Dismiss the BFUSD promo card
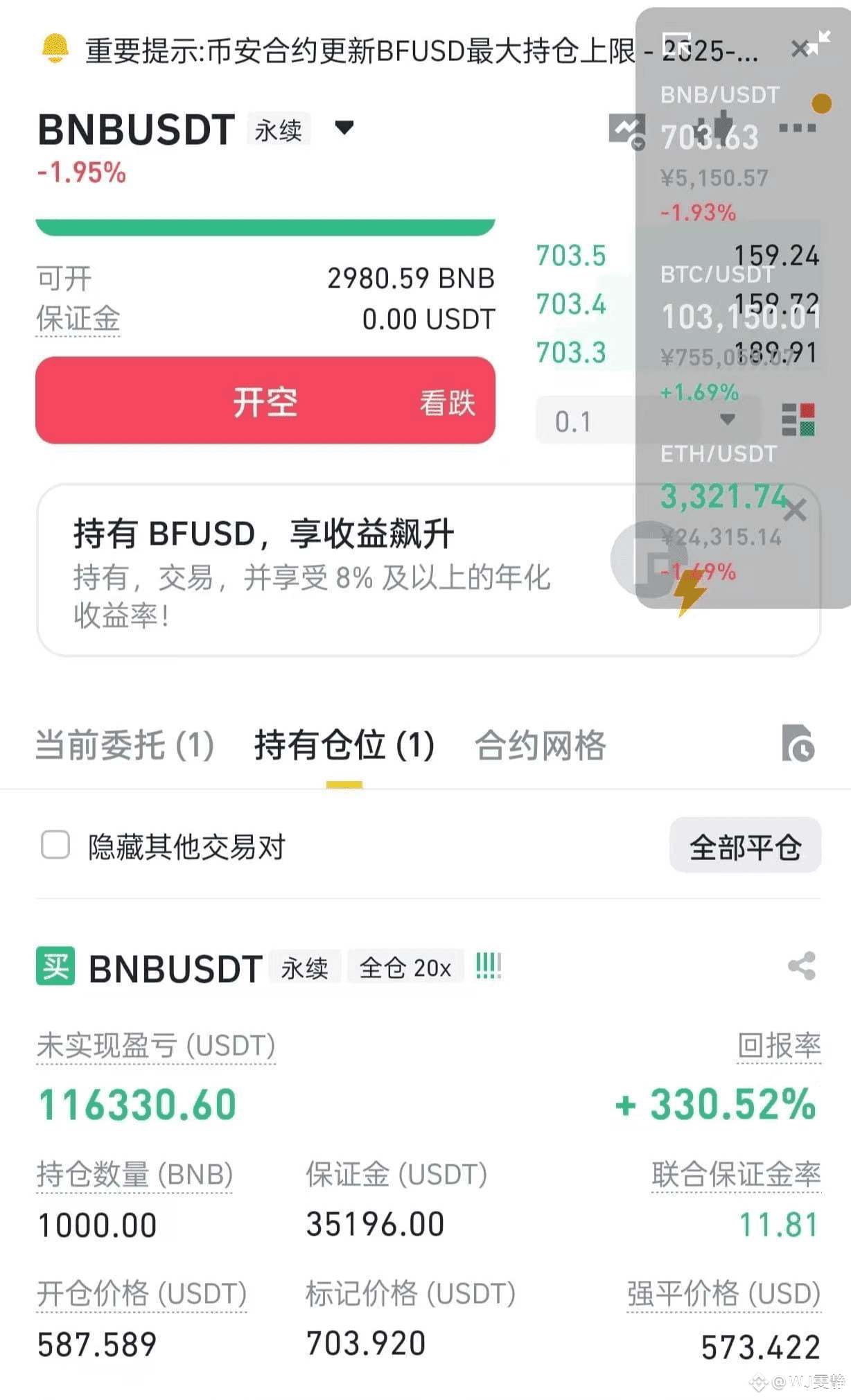The height and width of the screenshot is (1400, 851). tap(796, 511)
